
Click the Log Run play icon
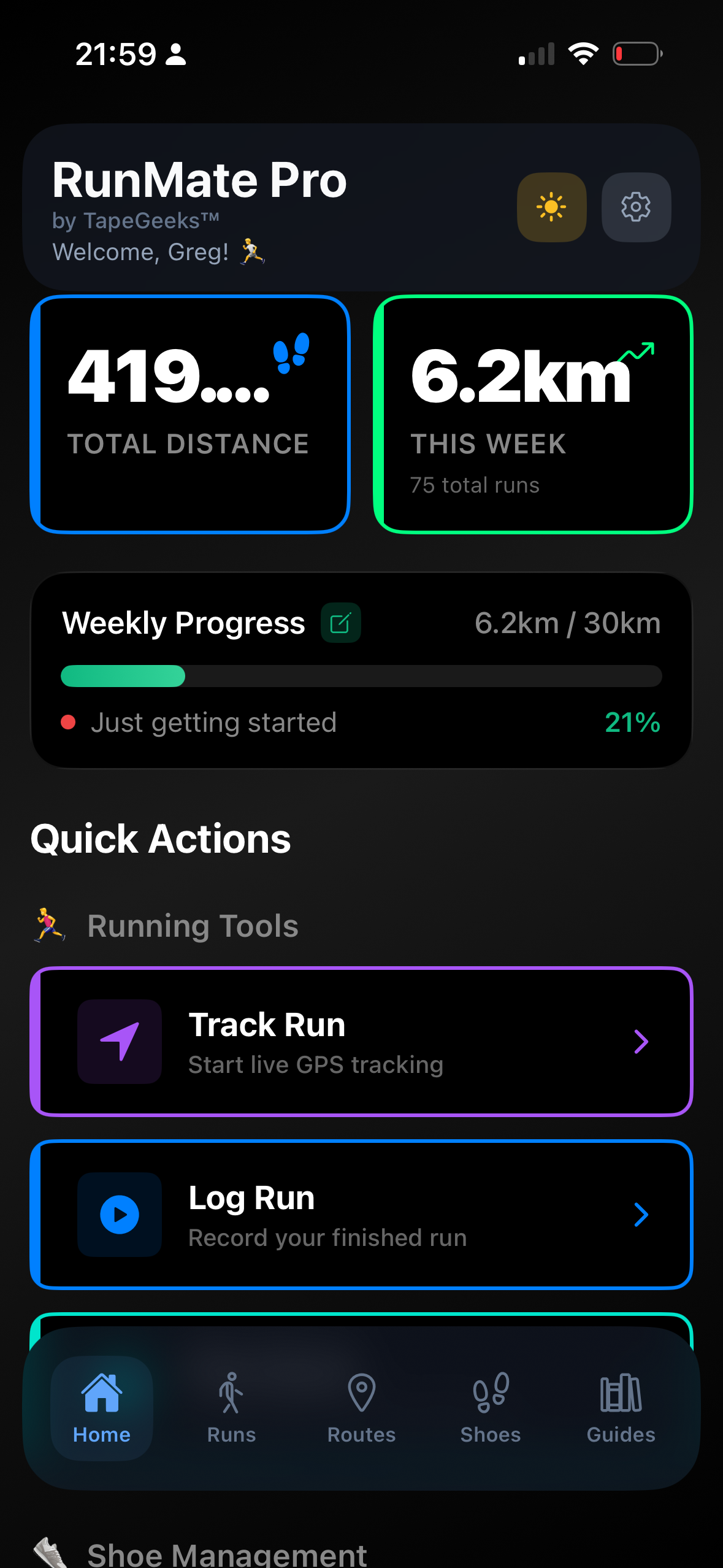coord(120,1215)
